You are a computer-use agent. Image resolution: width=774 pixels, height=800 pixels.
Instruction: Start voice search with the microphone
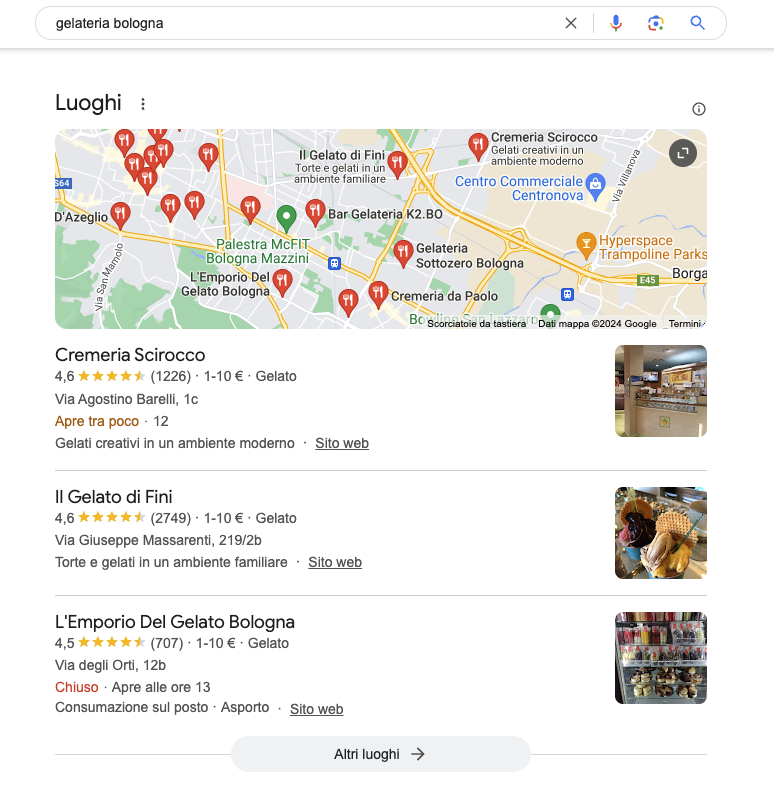click(x=616, y=23)
